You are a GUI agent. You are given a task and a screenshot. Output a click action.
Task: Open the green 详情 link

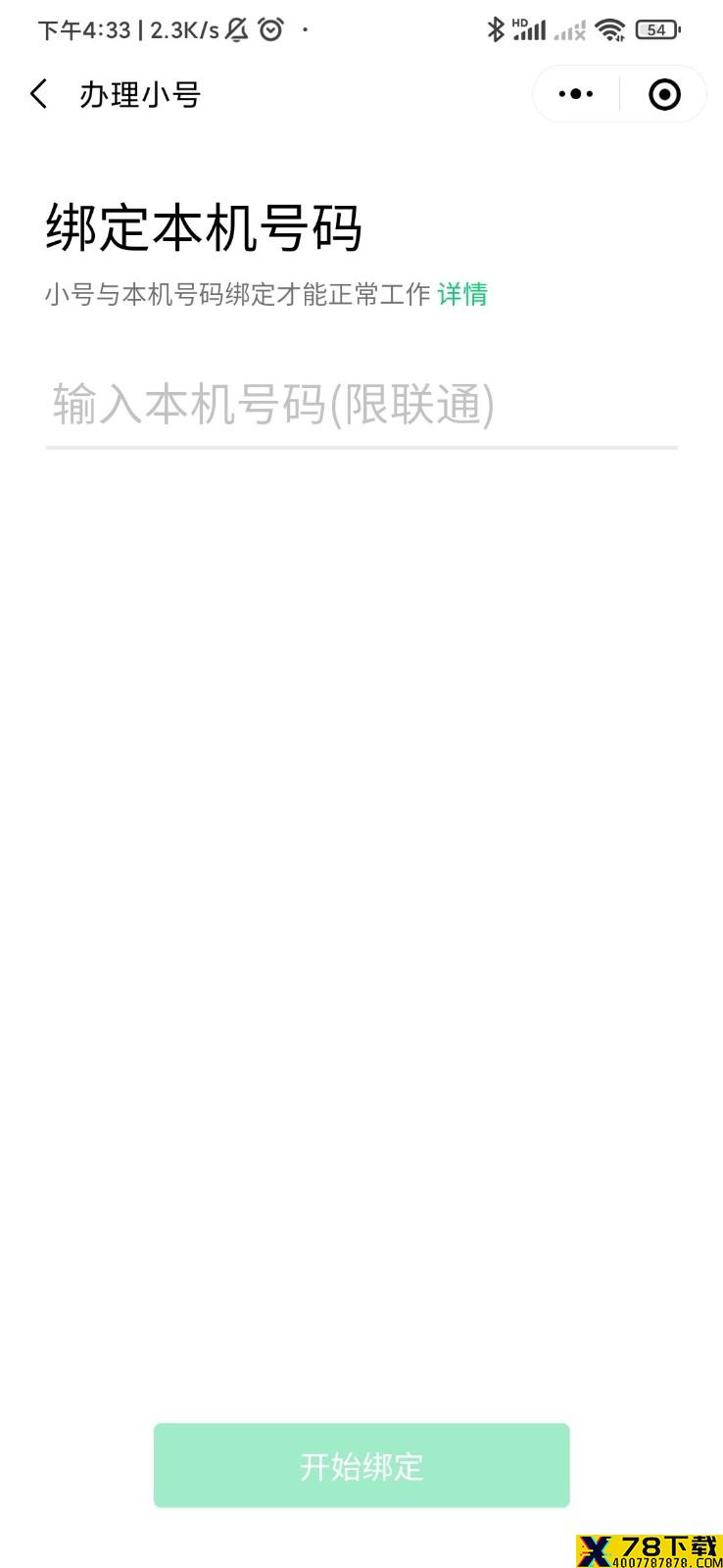462,294
